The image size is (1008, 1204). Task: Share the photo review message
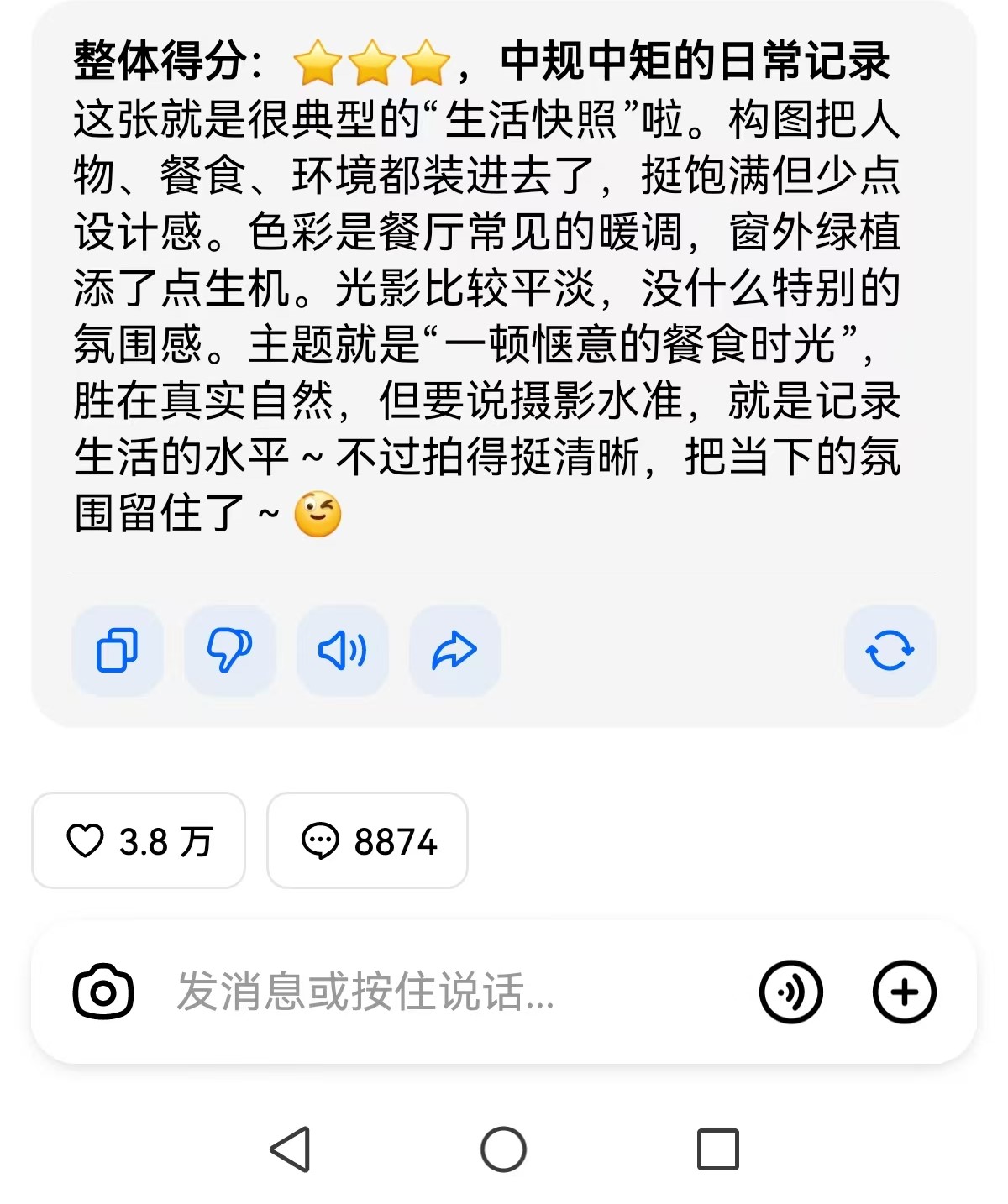(x=455, y=651)
